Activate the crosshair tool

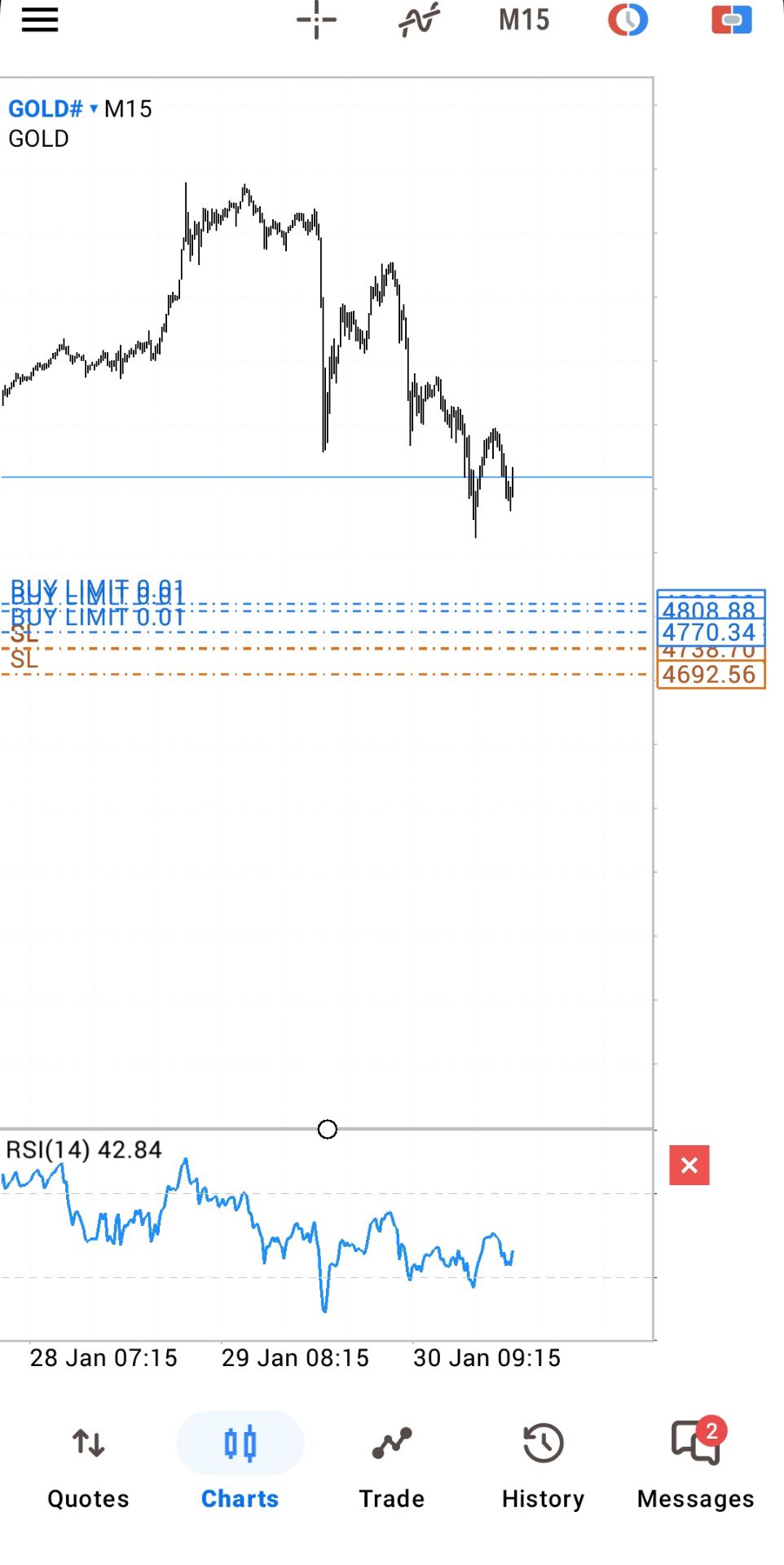(316, 20)
